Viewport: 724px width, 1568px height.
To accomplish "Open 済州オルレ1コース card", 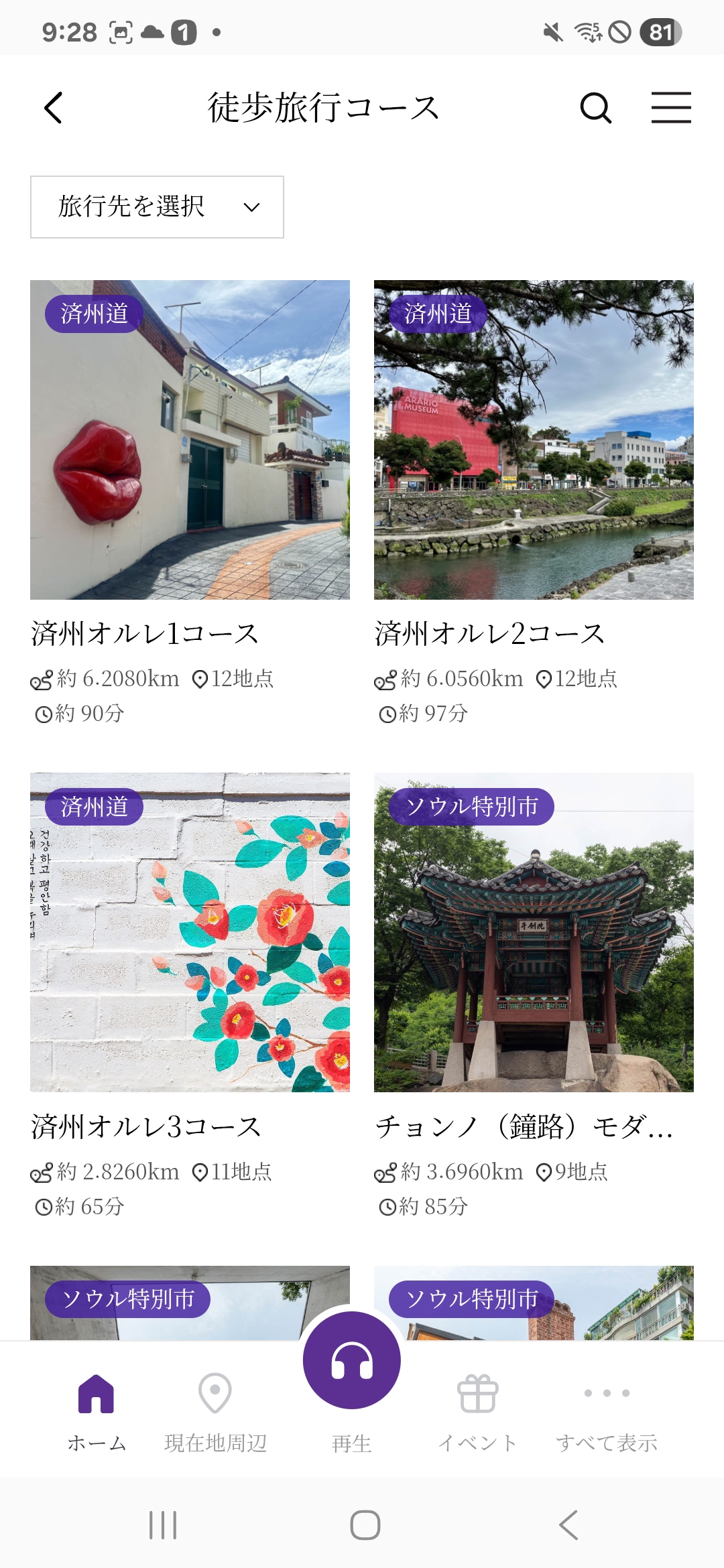I will point(190,440).
